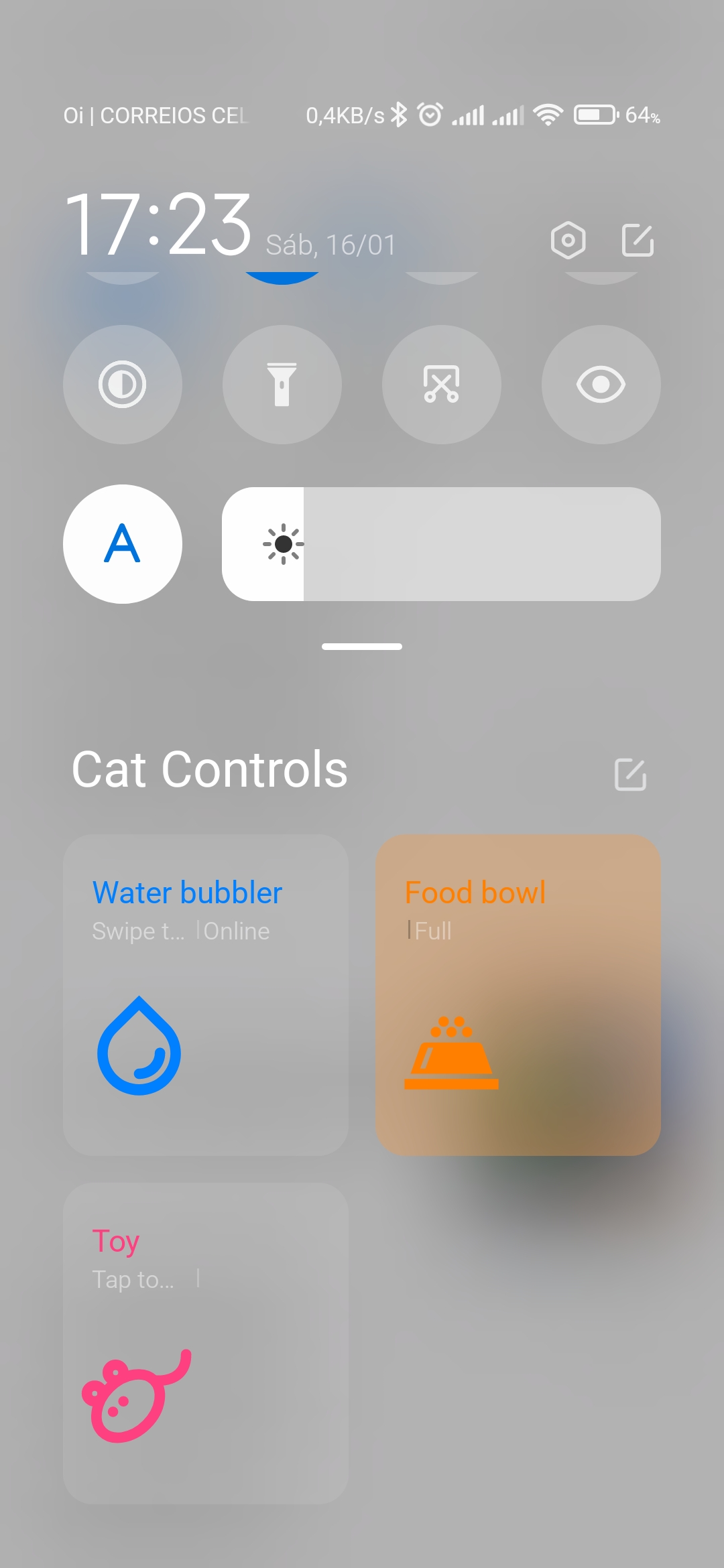Edit the quick settings tiles
The width and height of the screenshot is (724, 1568).
click(x=638, y=240)
